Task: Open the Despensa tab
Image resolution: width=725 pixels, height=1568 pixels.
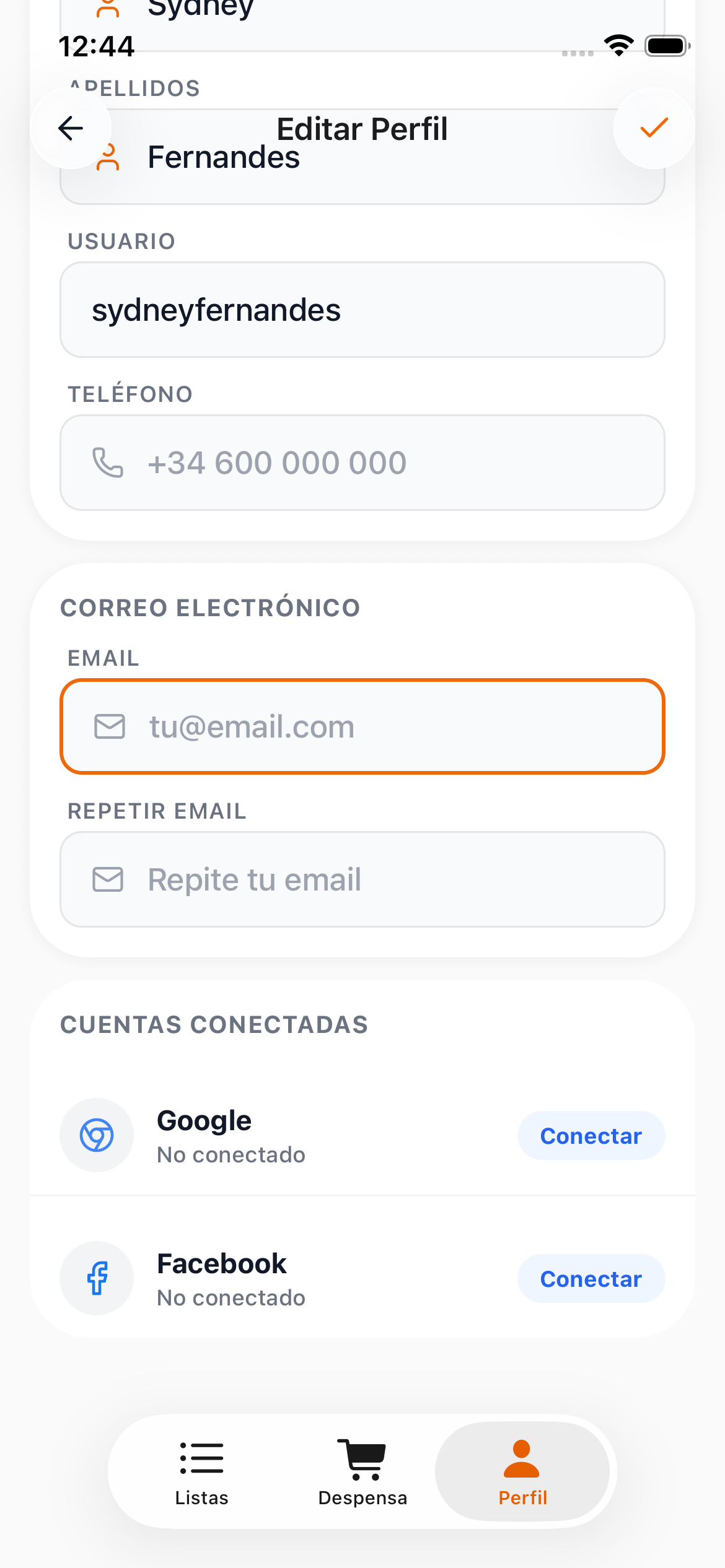Action: [x=362, y=1471]
